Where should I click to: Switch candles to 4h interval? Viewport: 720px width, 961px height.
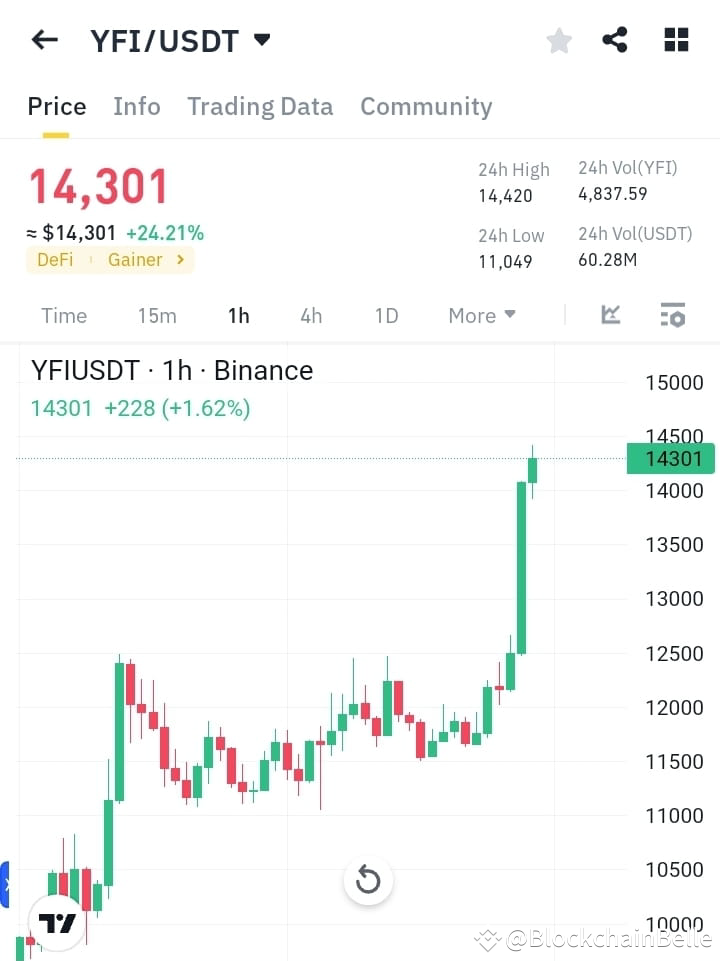tap(310, 315)
